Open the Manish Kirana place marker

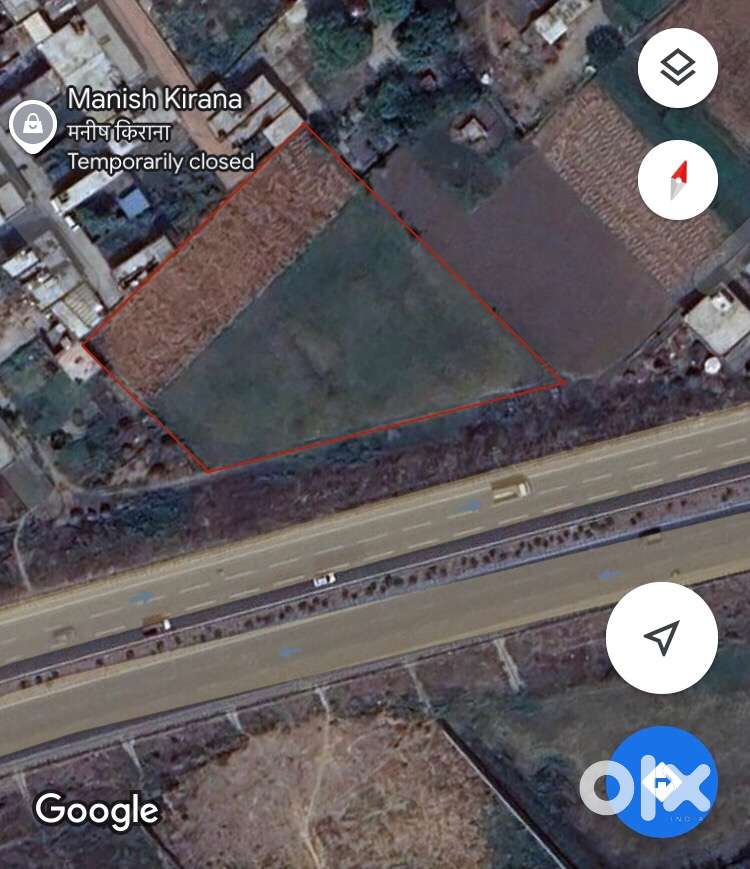click(x=33, y=125)
